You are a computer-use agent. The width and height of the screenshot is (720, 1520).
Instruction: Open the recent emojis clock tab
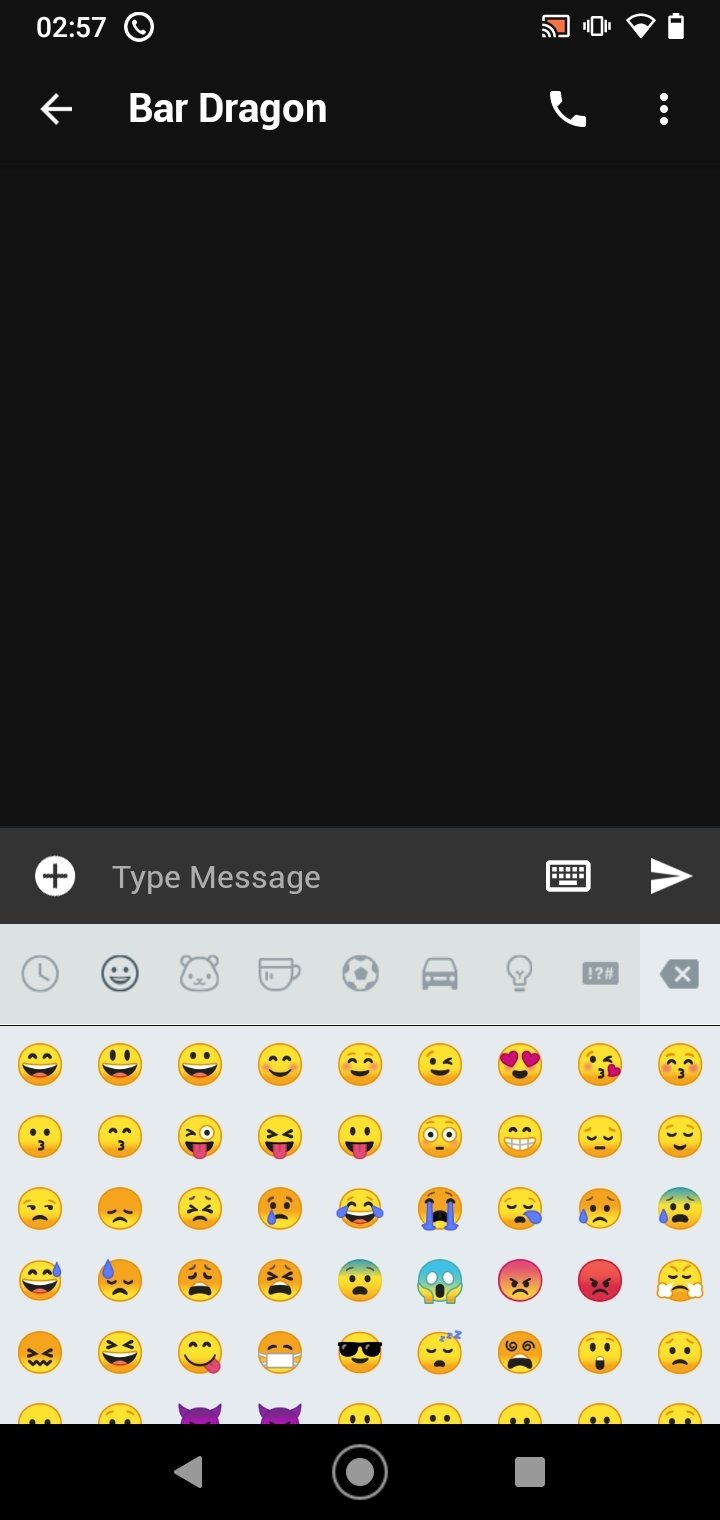pyautogui.click(x=40, y=974)
